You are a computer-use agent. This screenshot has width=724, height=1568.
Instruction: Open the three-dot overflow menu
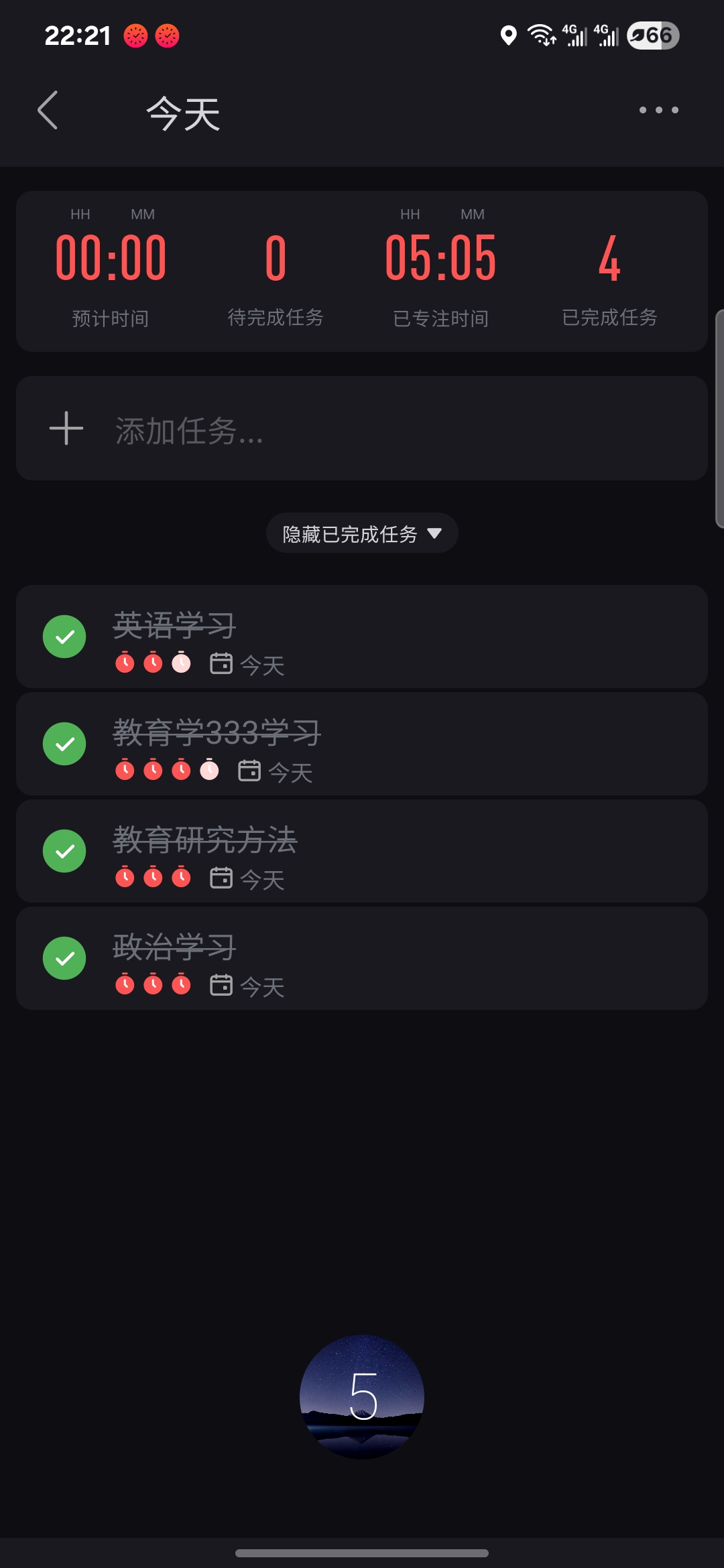pos(658,111)
